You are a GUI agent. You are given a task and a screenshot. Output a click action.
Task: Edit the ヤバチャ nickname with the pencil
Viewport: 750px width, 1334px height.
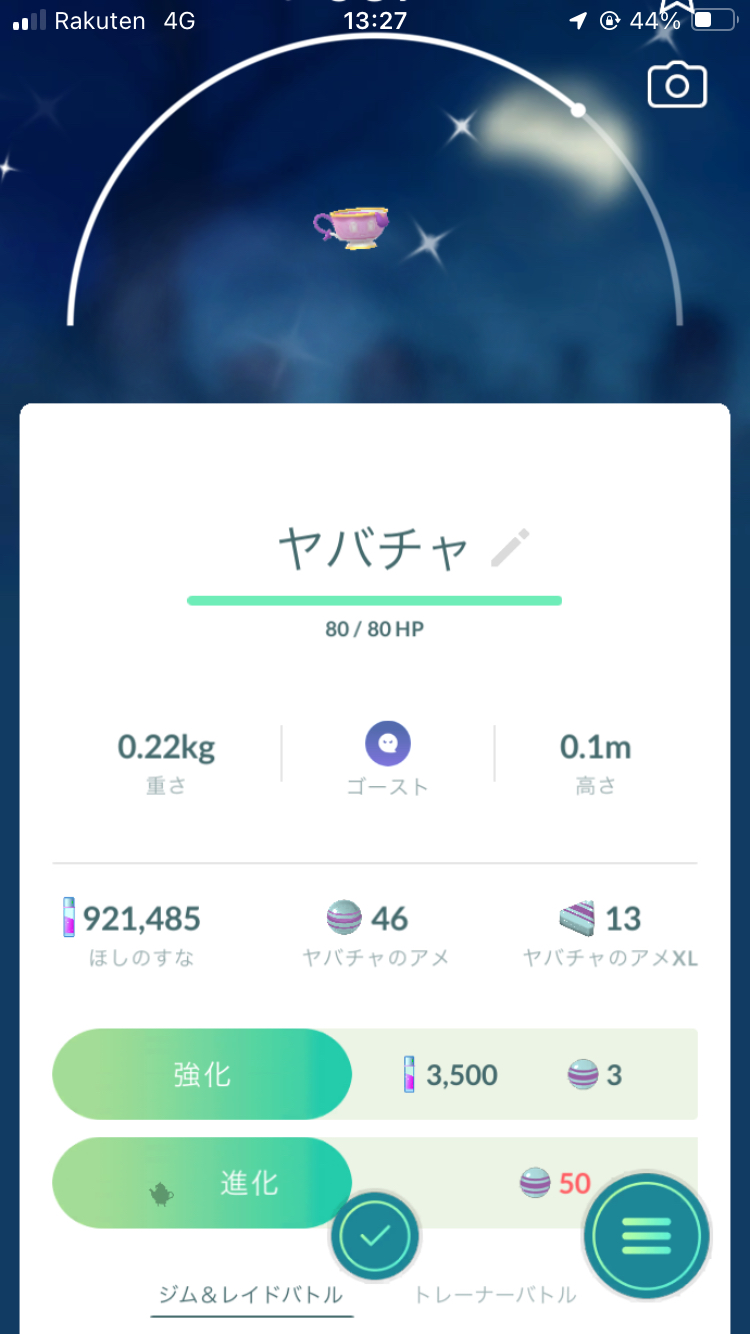point(510,548)
